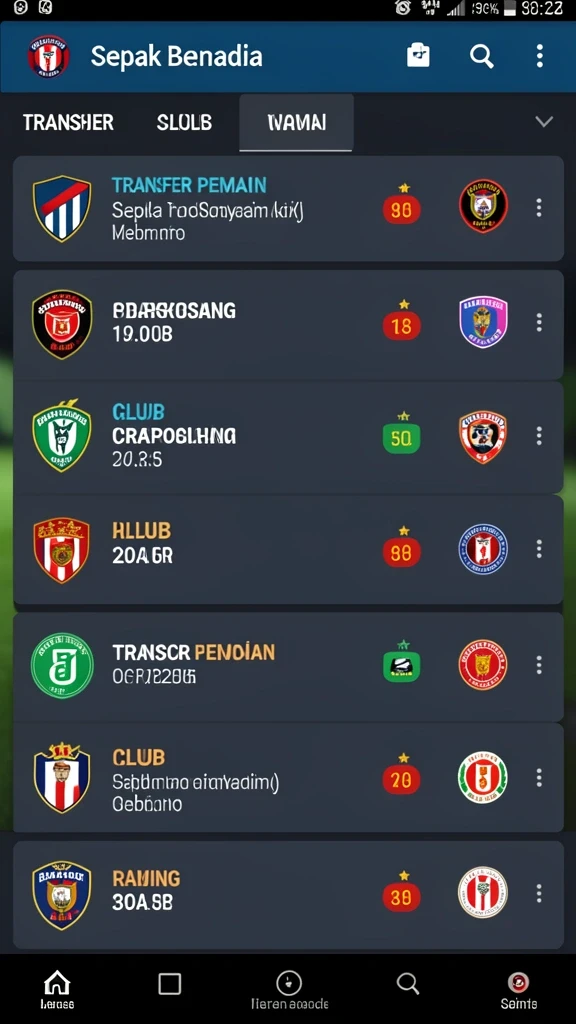Open more options on the RAMING row
Screen dimensions: 576x1024
coord(539,893)
